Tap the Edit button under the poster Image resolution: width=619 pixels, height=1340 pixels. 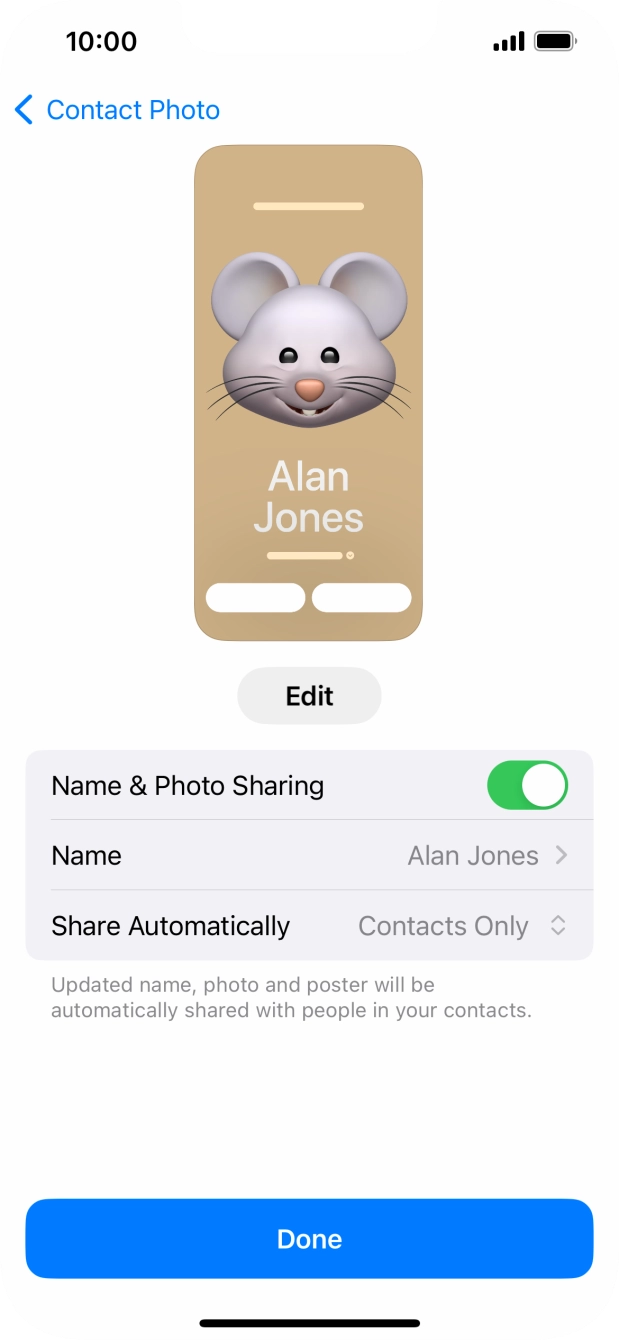pyautogui.click(x=309, y=696)
